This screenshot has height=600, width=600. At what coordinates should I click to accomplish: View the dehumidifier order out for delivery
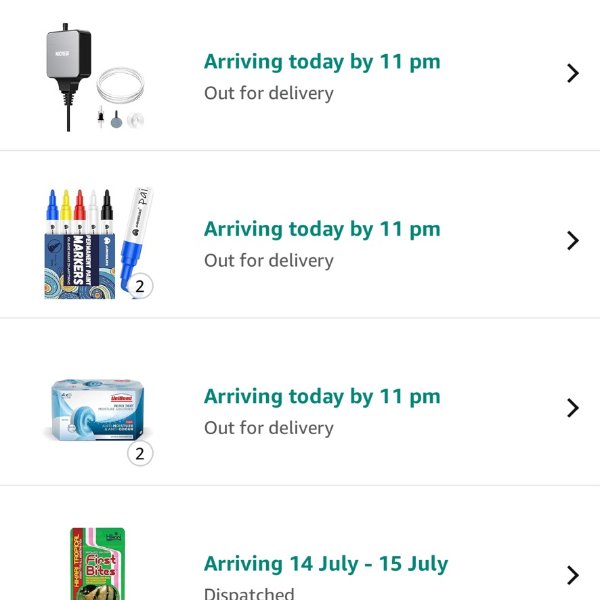(322, 410)
